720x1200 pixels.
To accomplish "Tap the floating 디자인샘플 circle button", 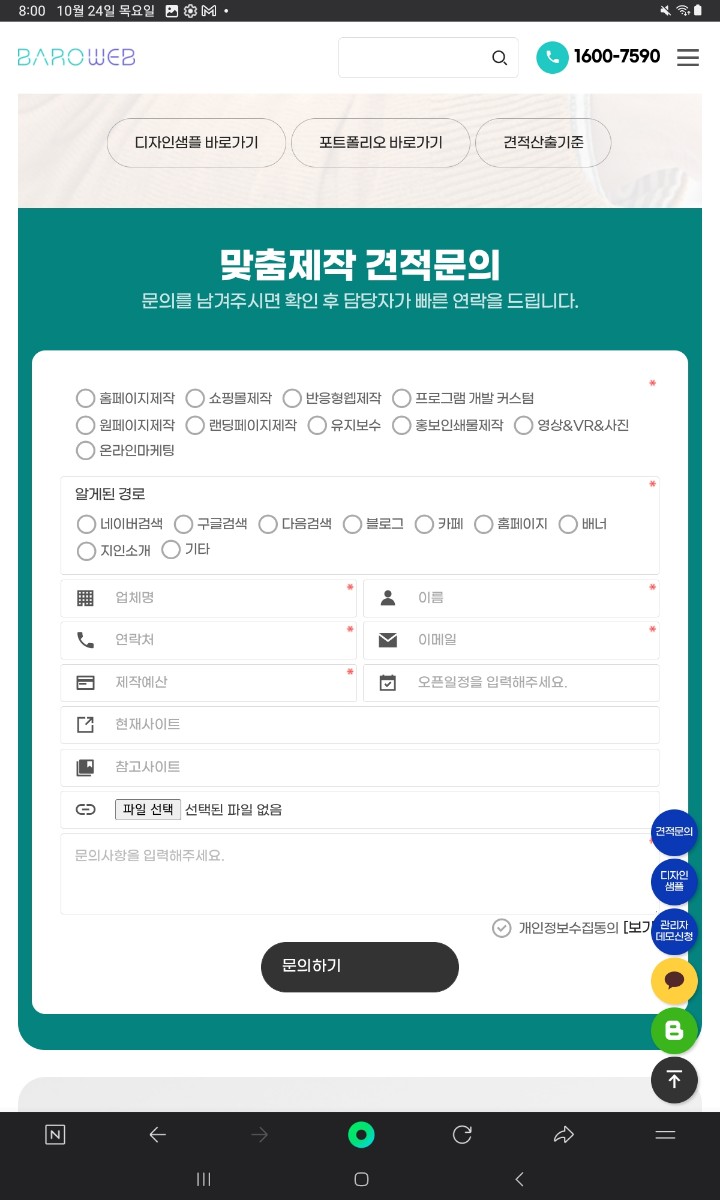I will pyautogui.click(x=674, y=881).
